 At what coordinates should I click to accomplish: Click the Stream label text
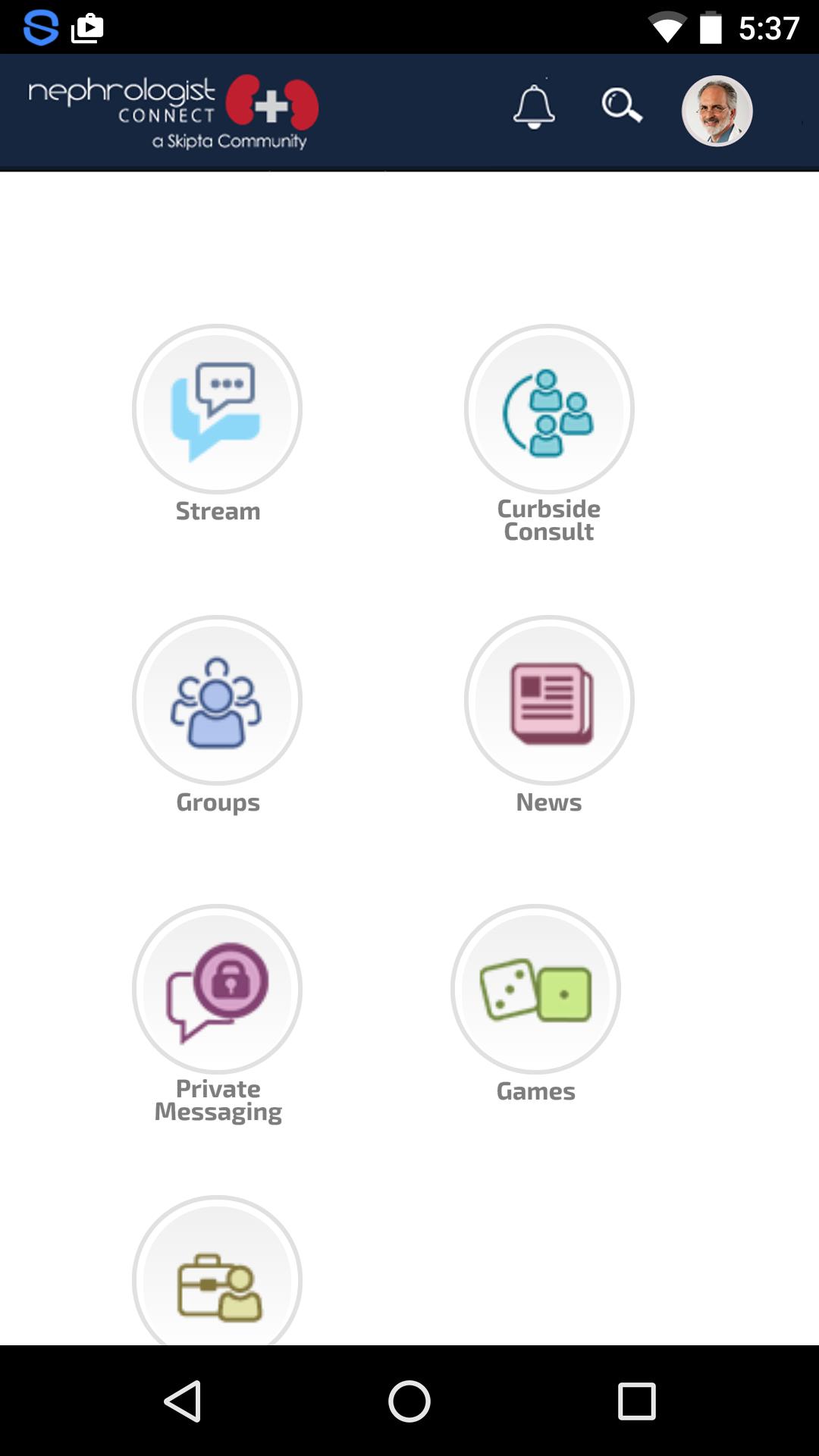click(x=217, y=511)
